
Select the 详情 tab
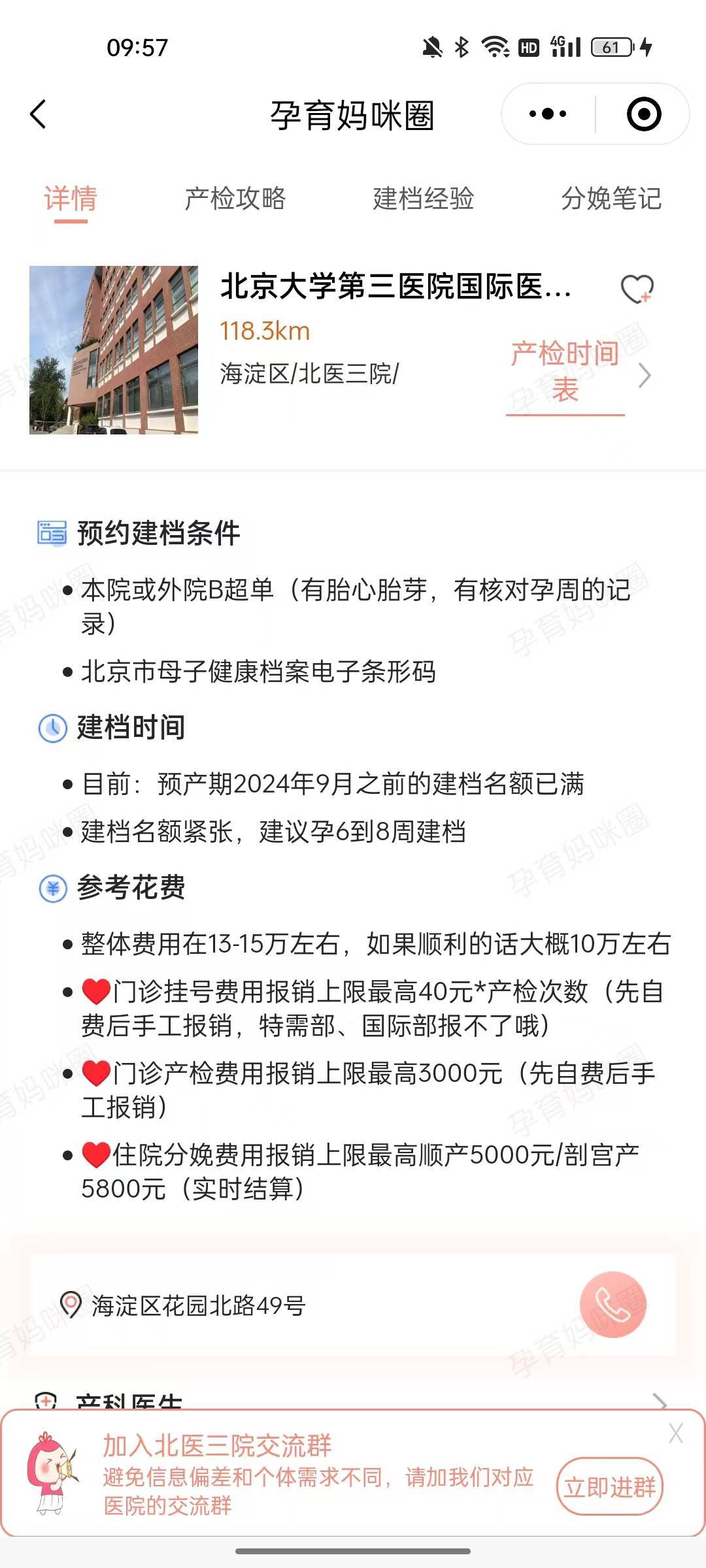[x=71, y=199]
